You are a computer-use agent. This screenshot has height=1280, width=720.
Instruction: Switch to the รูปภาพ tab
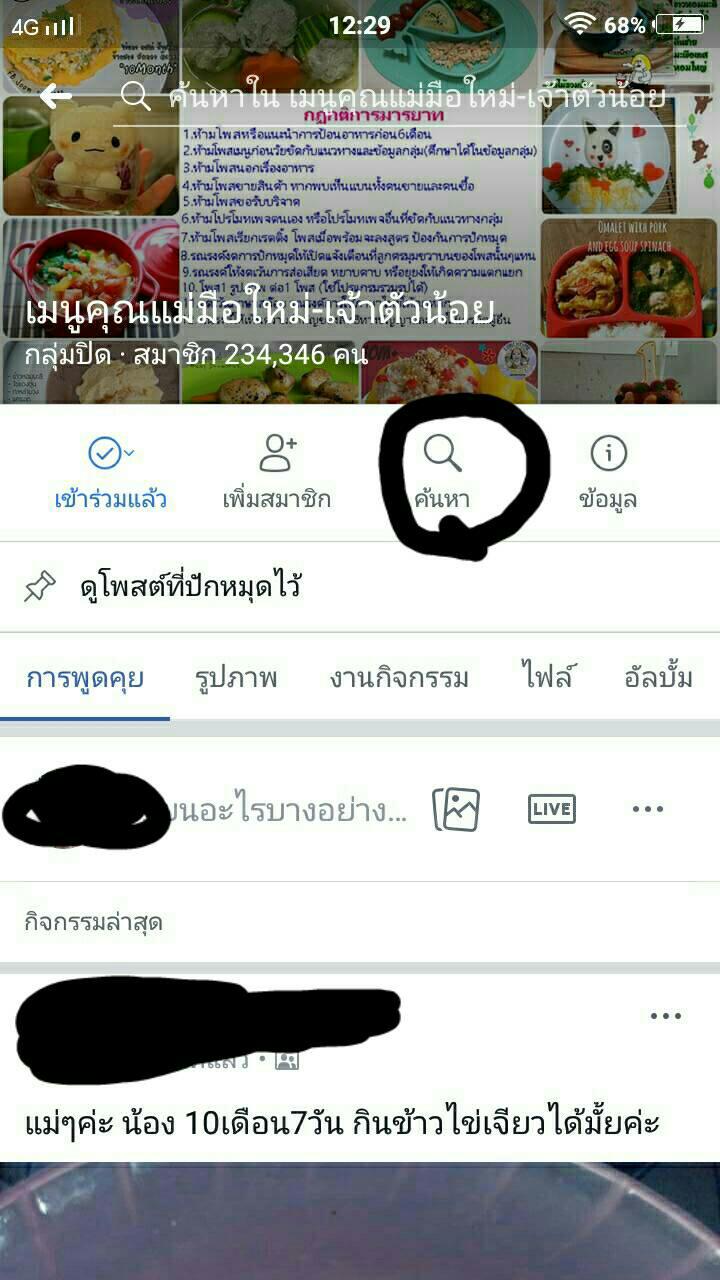click(x=236, y=678)
